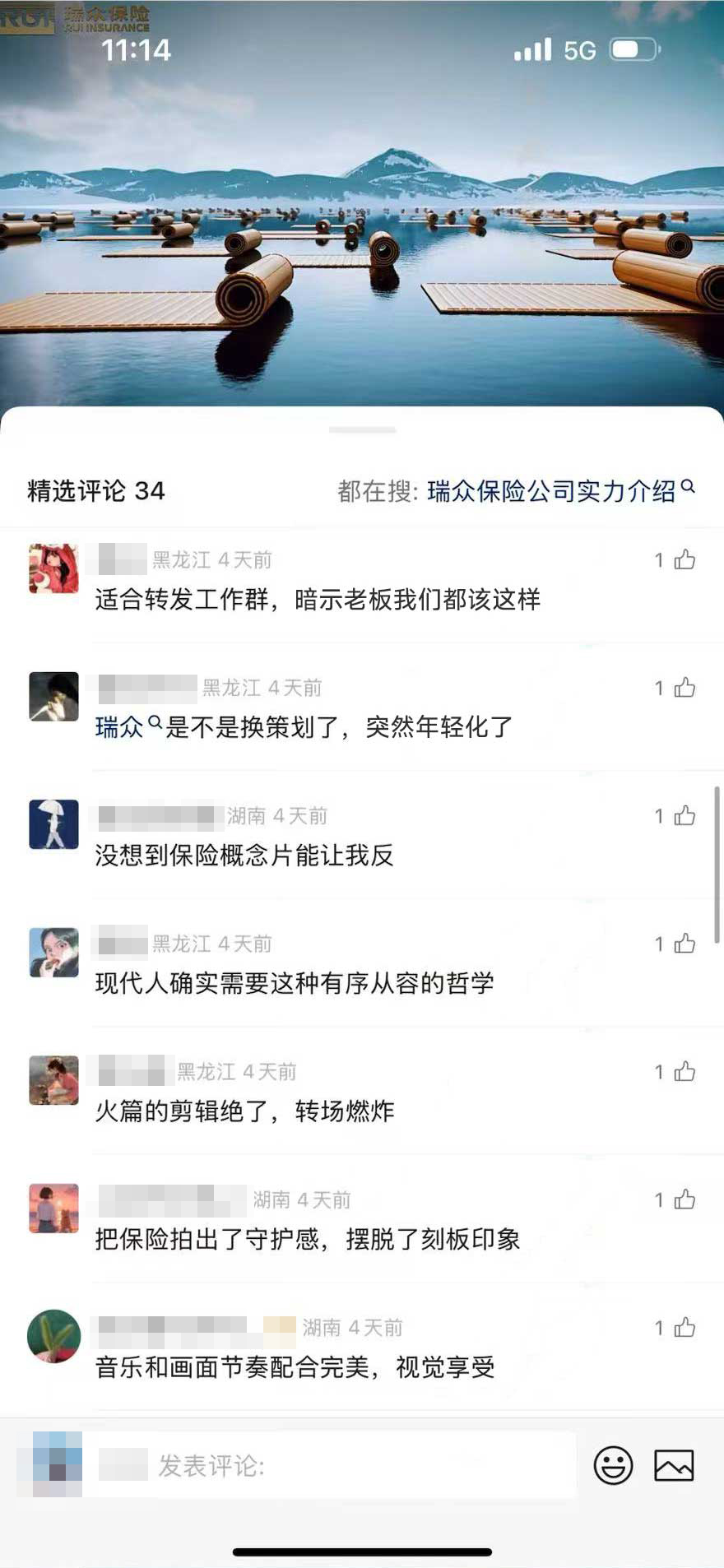Open avatar of 火篇的剪辑绝了 commenter

click(53, 1080)
